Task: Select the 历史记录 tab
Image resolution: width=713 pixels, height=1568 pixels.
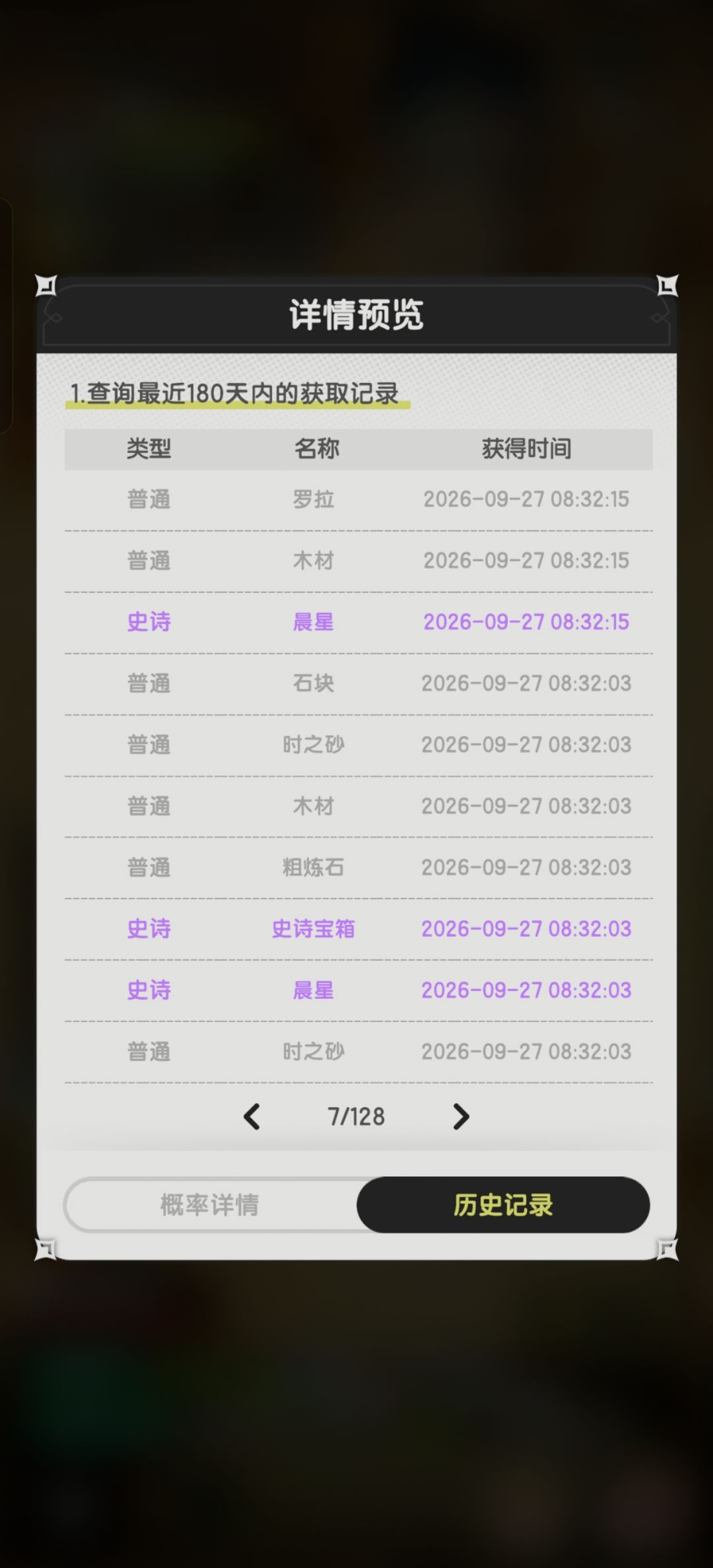Action: (x=503, y=1205)
